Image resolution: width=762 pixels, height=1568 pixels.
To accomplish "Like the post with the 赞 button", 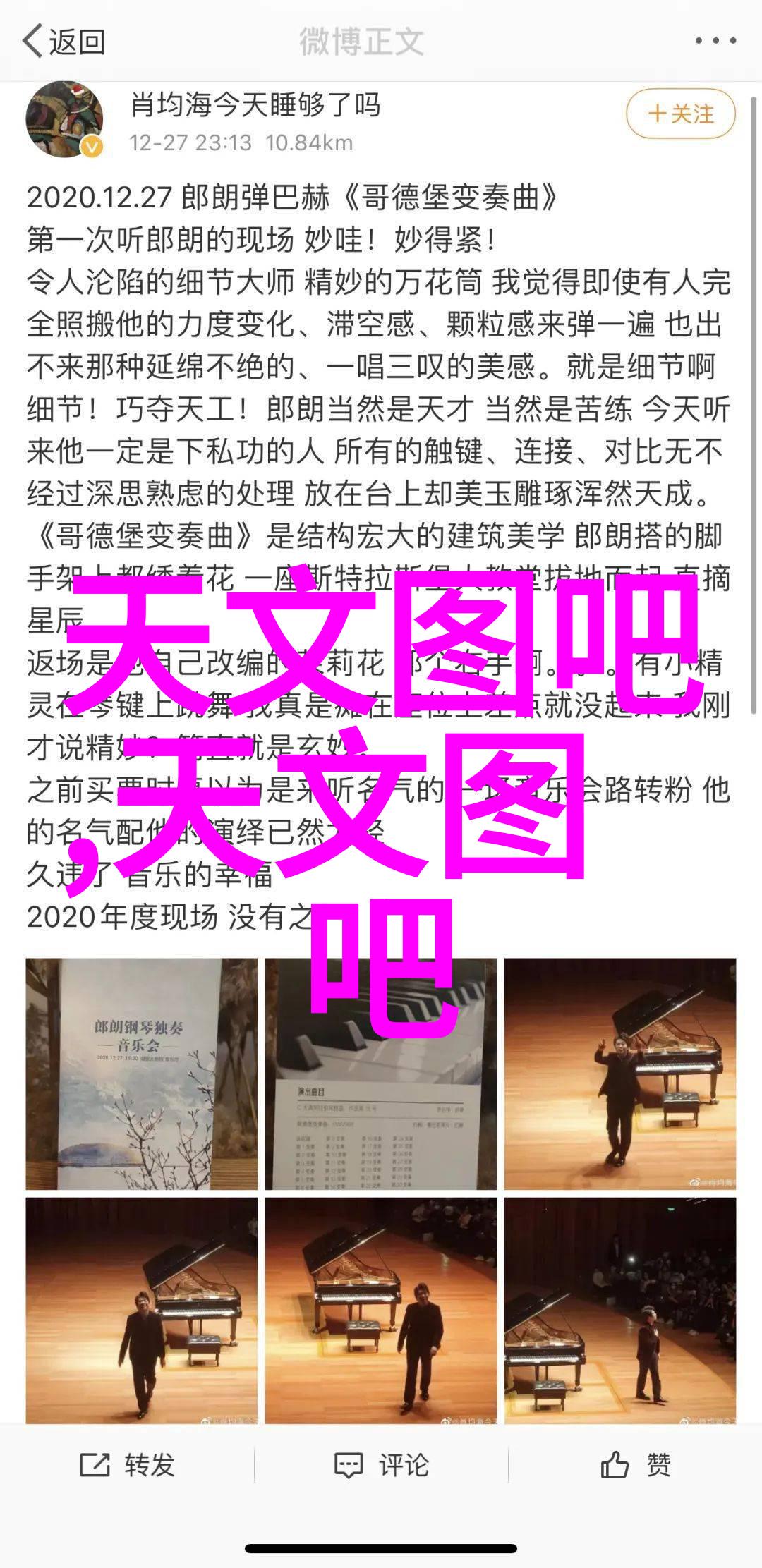I will 635,1465.
